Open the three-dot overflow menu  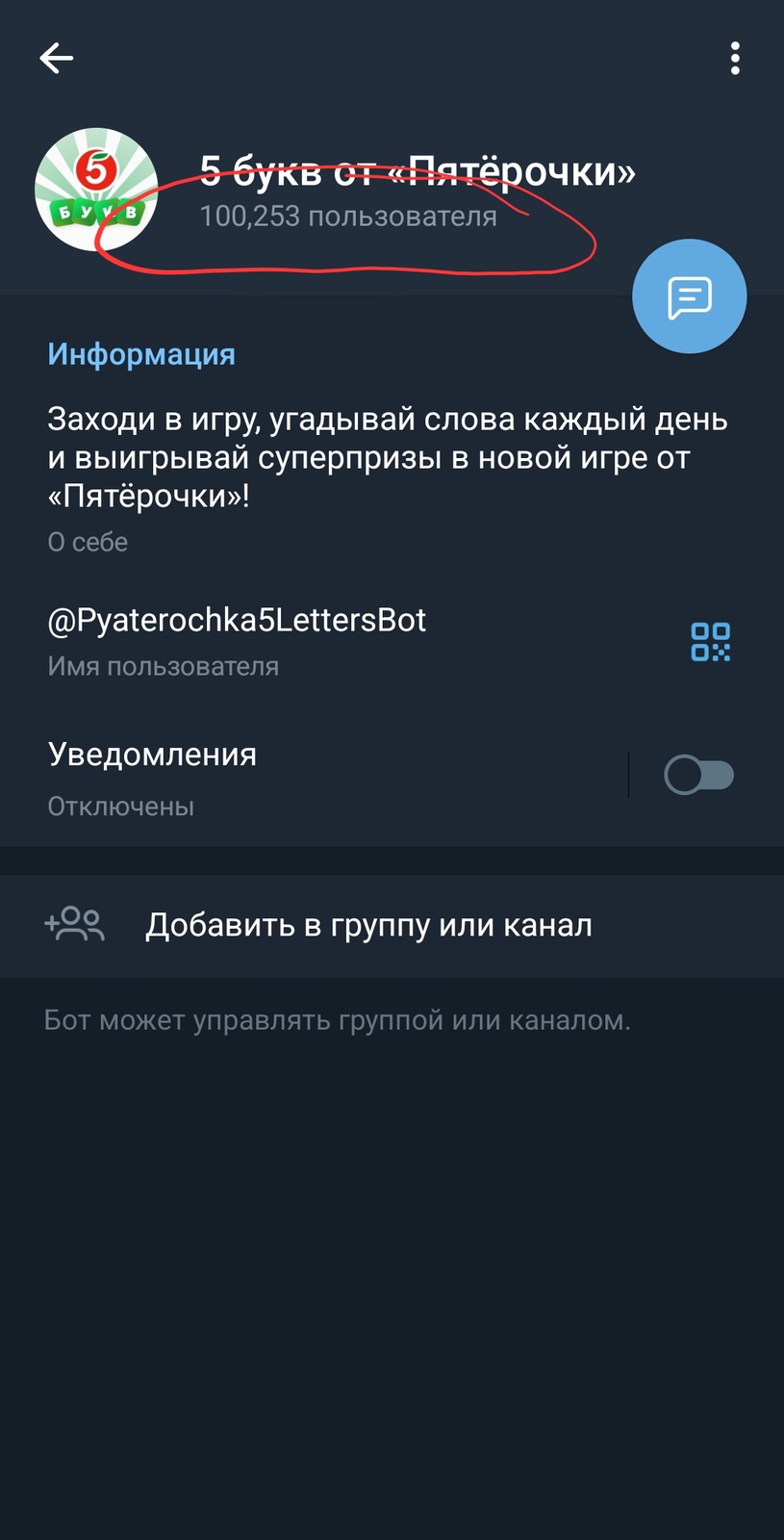click(735, 58)
